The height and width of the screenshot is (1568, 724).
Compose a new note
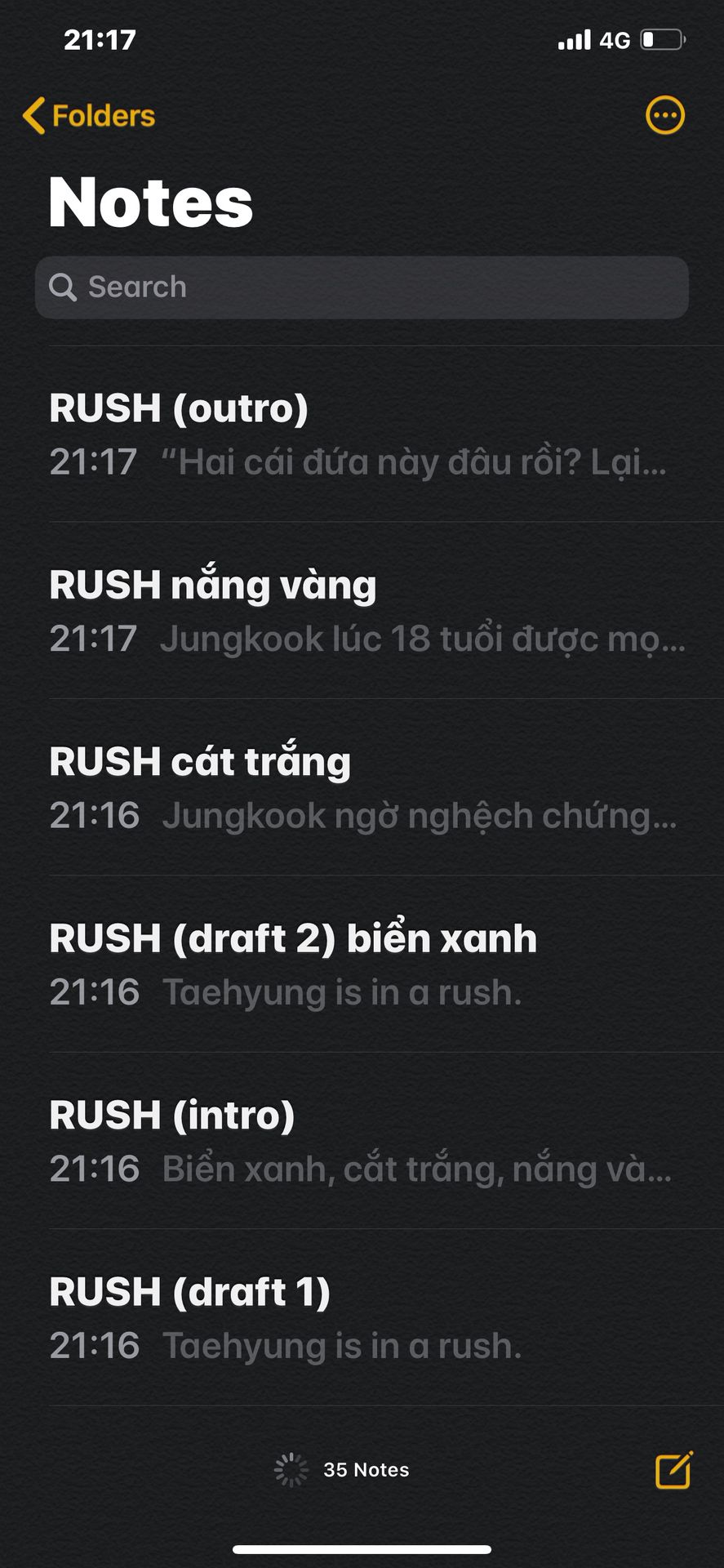coord(674,1469)
